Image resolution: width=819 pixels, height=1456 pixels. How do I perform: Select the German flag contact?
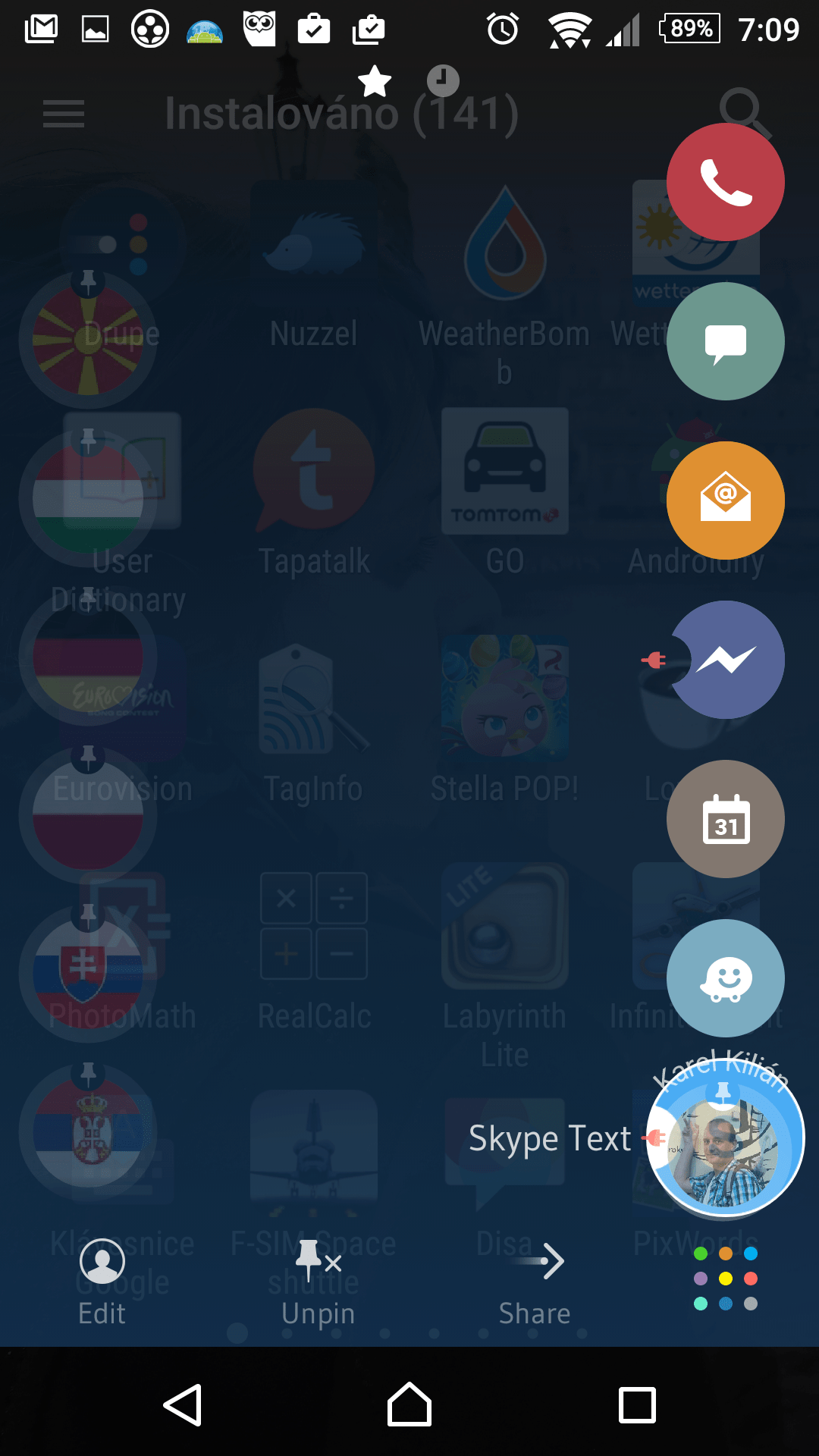[x=88, y=657]
